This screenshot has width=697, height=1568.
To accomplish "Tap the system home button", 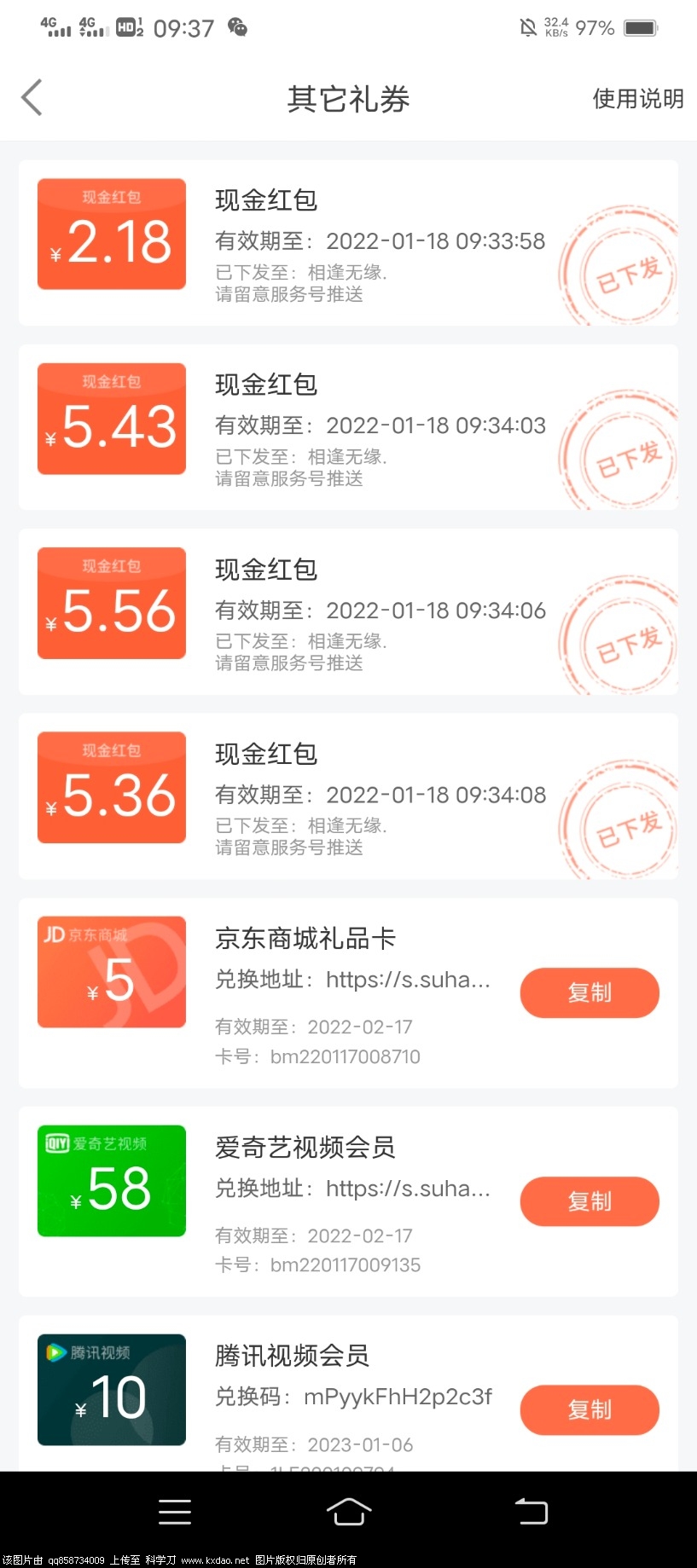I will point(348,1512).
